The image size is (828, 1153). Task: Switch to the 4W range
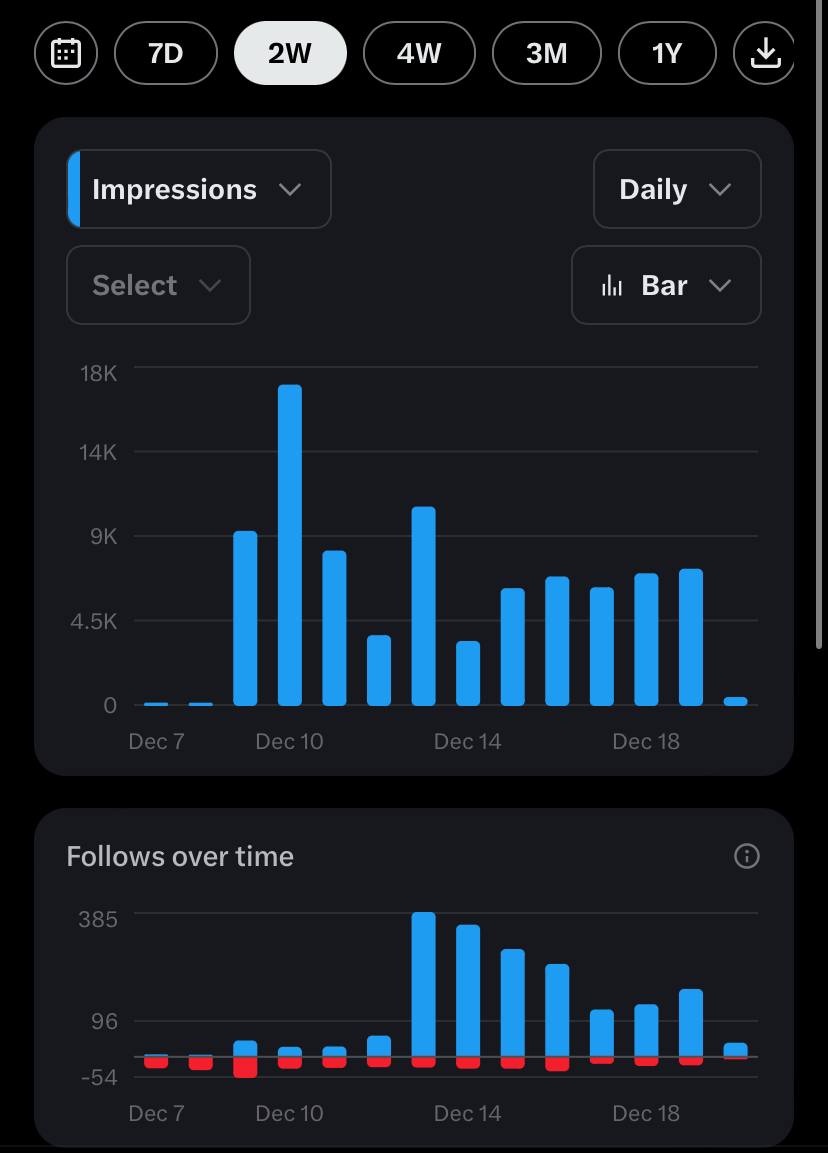[x=418, y=53]
